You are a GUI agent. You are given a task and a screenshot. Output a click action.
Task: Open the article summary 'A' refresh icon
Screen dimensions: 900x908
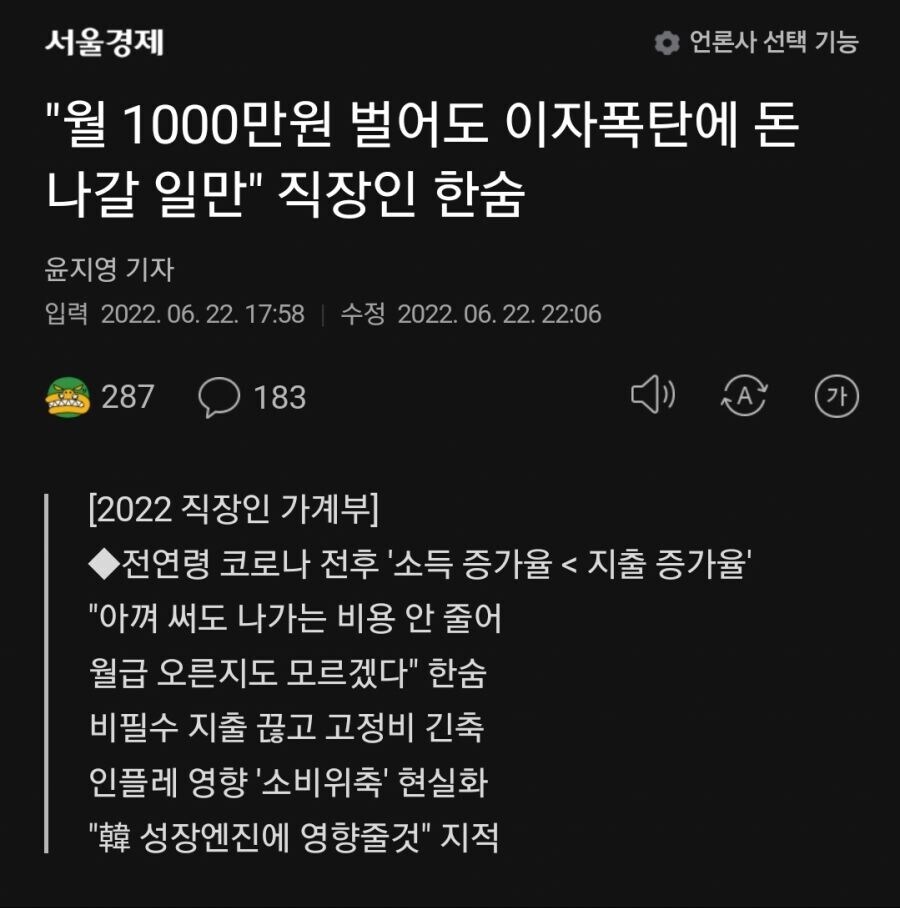point(745,396)
